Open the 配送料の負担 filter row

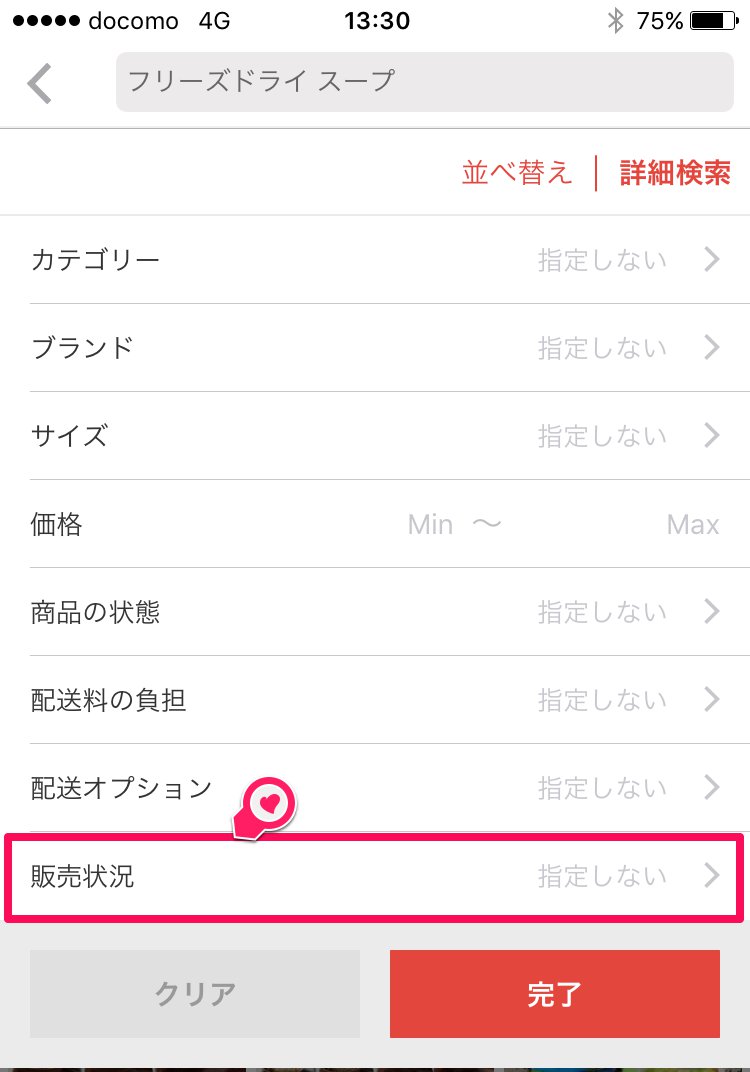(x=375, y=700)
